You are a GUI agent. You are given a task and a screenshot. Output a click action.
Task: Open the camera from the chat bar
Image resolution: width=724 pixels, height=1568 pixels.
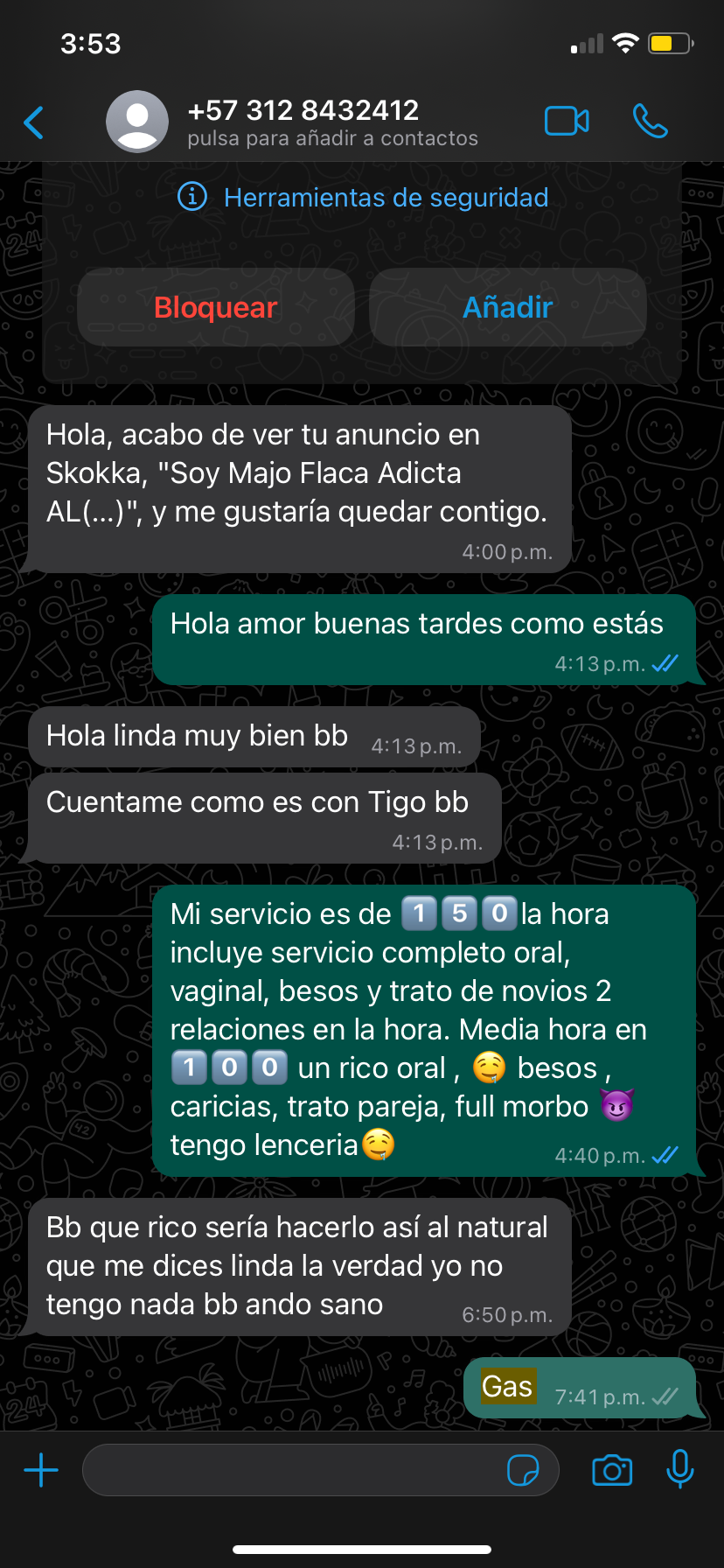click(x=612, y=1470)
